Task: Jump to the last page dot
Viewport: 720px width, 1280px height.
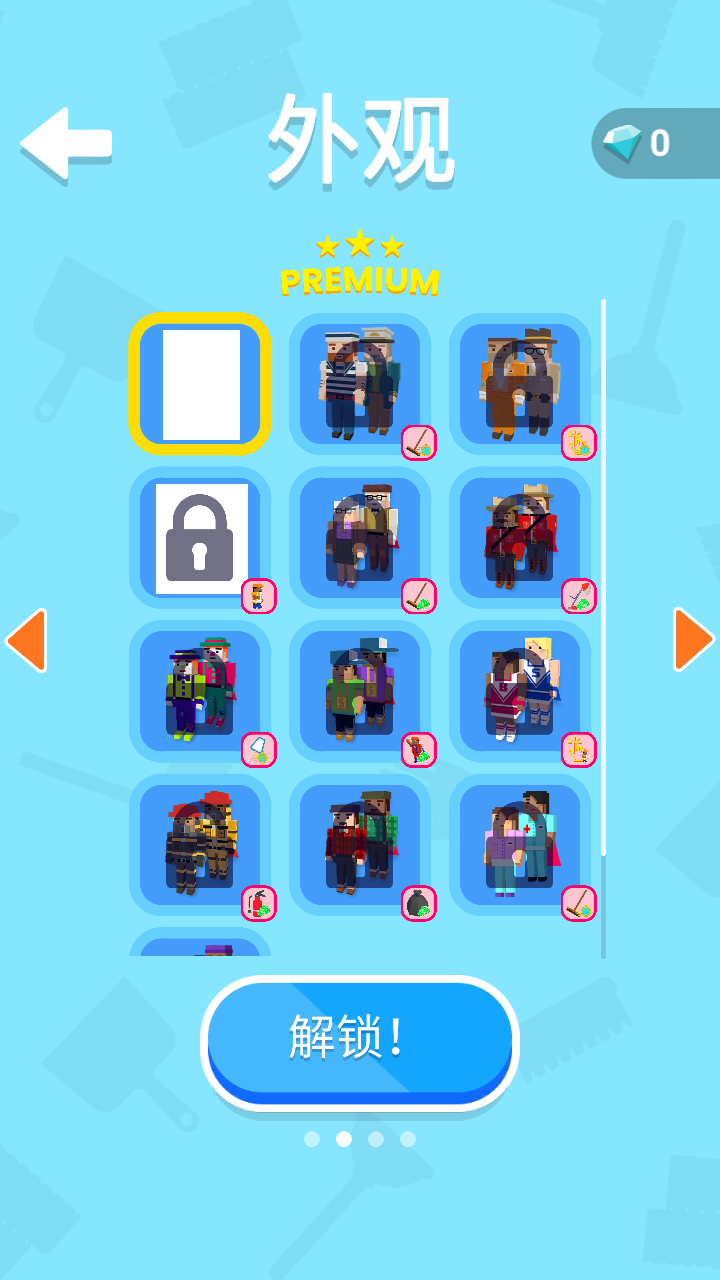Action: (x=408, y=1139)
